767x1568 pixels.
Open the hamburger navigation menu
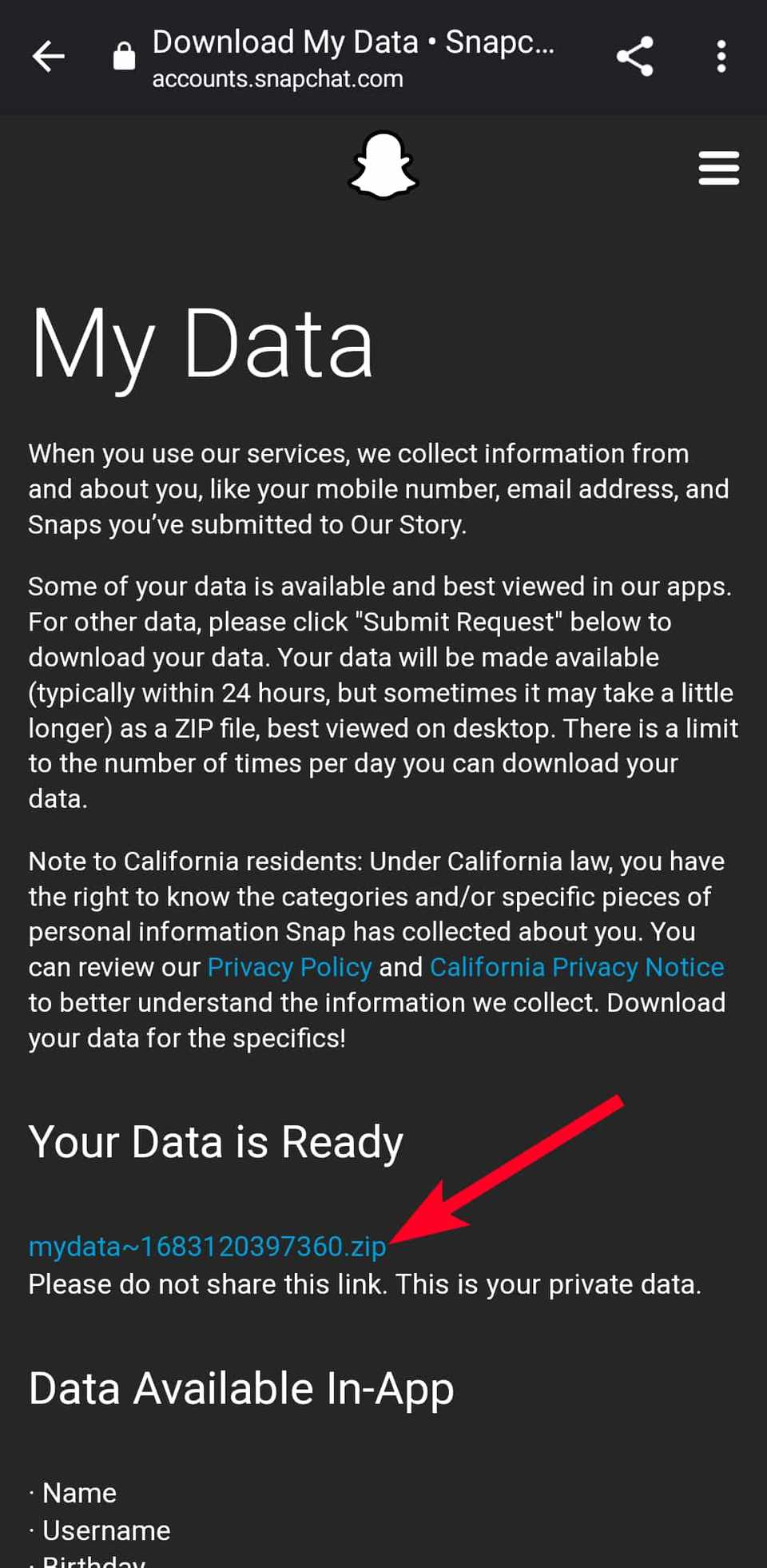717,168
